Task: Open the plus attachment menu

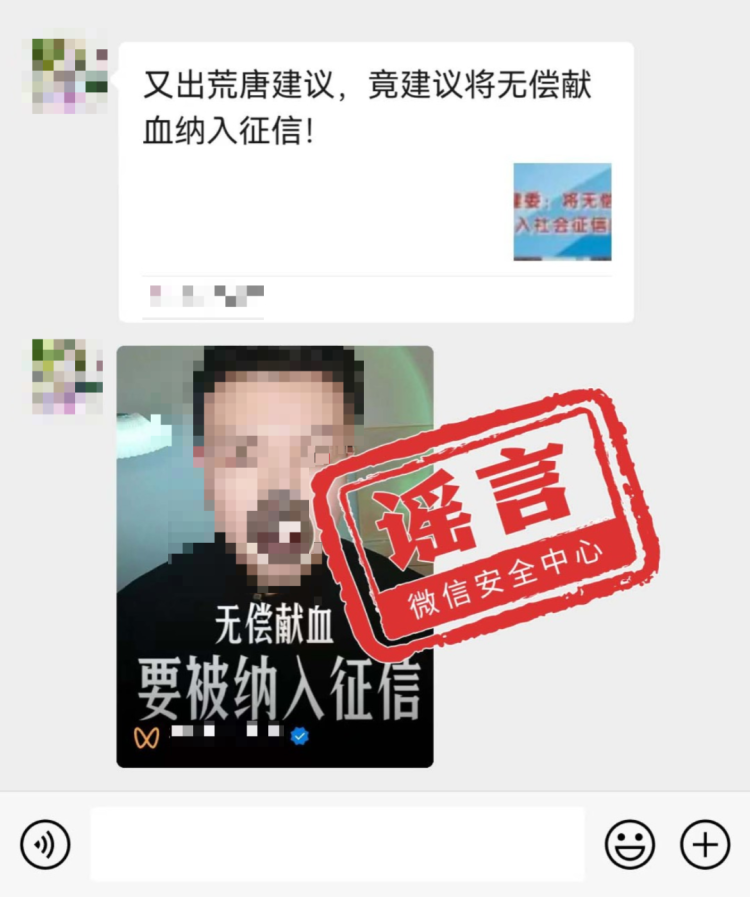Action: [x=705, y=845]
